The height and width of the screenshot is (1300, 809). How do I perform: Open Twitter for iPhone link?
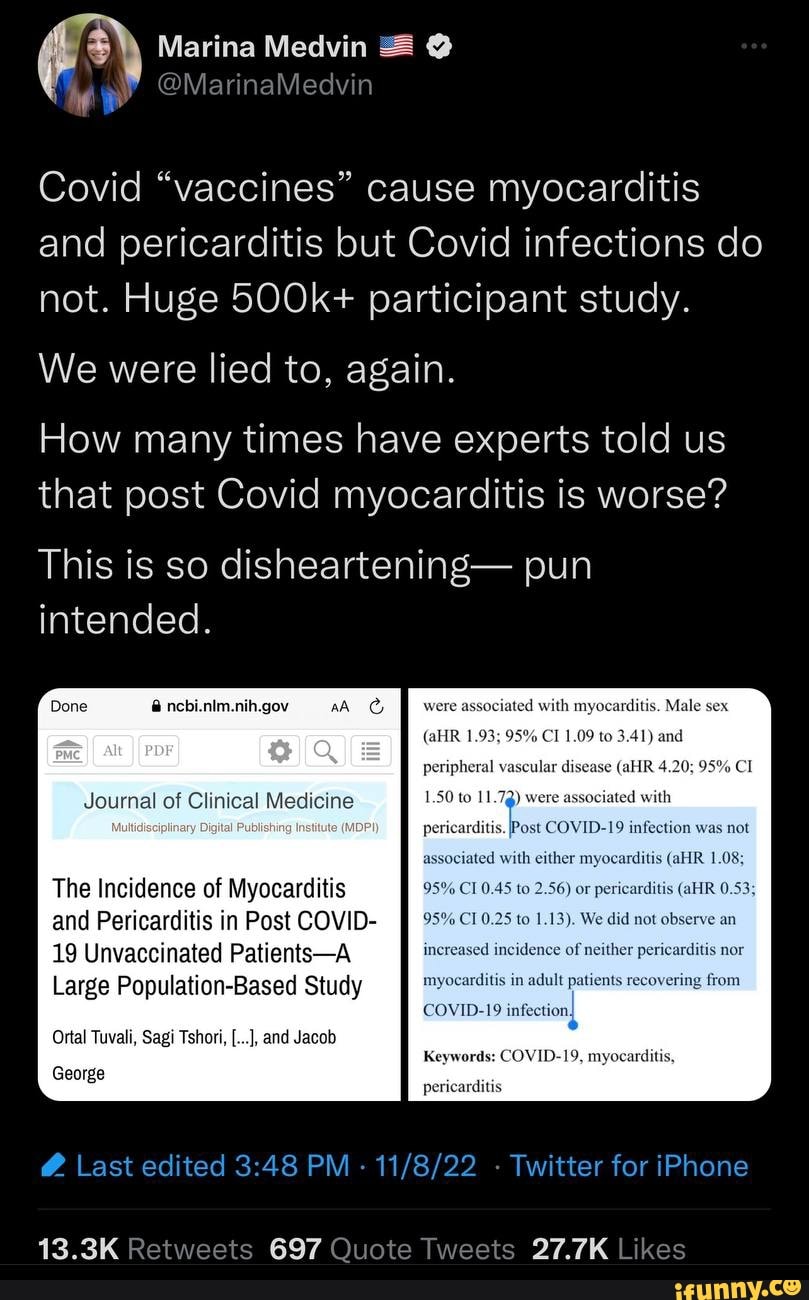pos(628,1166)
